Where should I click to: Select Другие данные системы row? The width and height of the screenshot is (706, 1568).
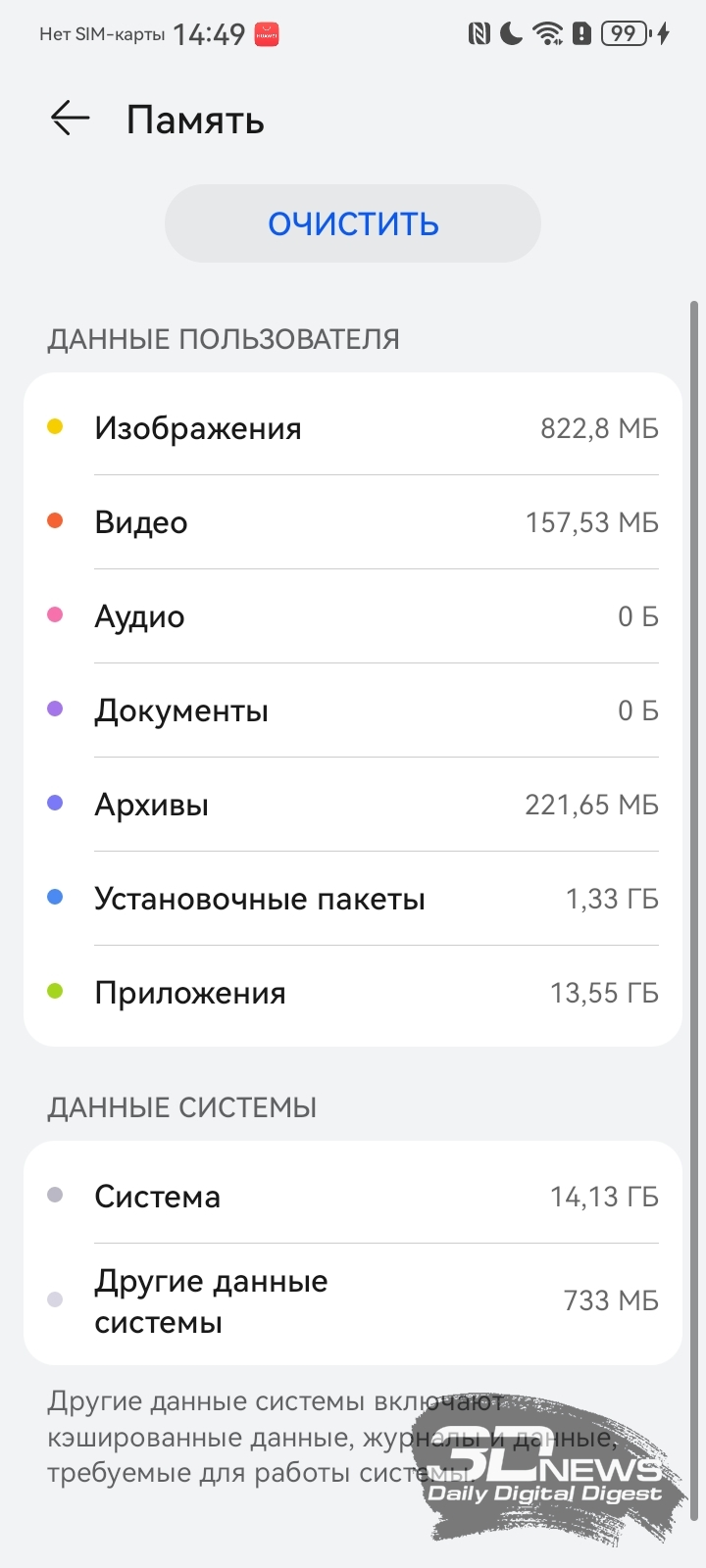[x=353, y=1301]
